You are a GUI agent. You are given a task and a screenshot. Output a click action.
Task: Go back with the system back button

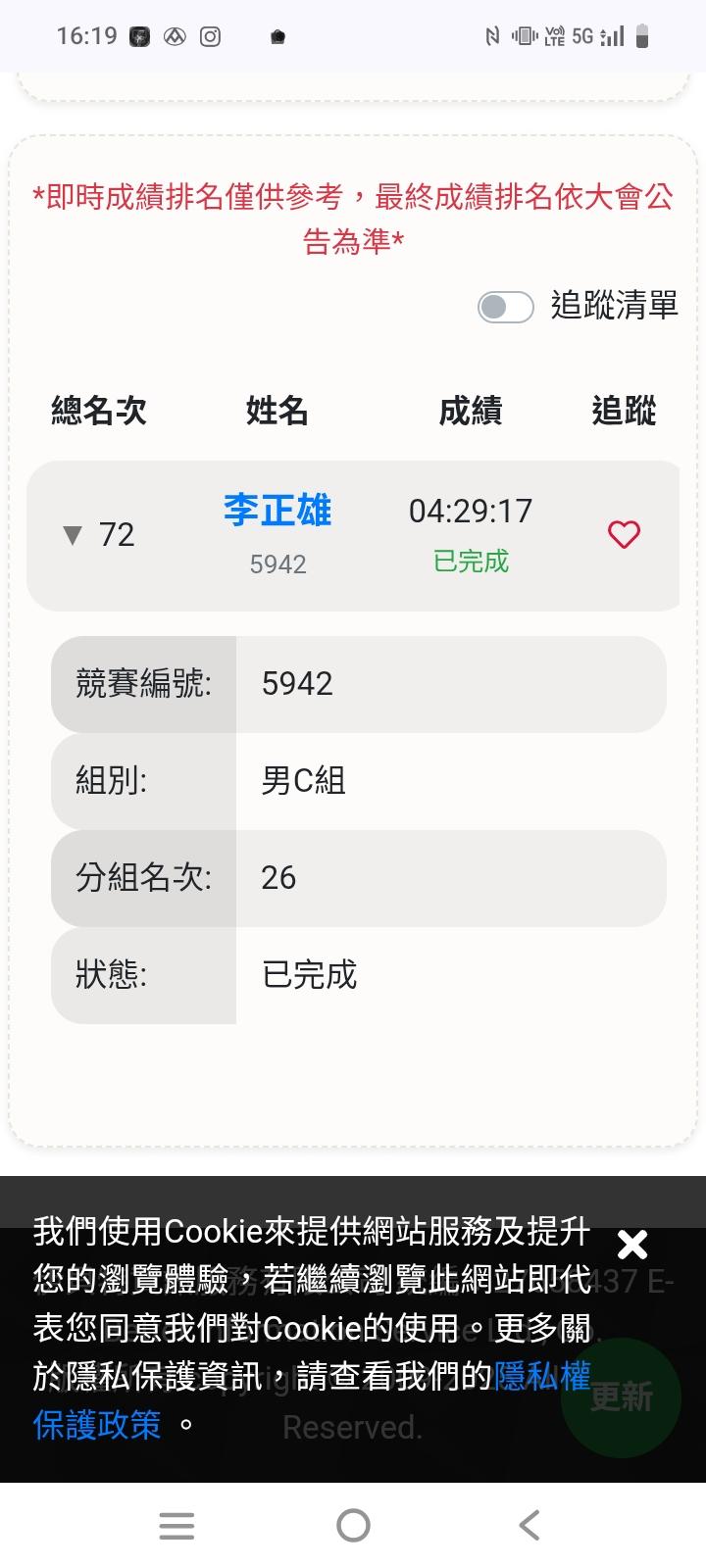click(x=529, y=1525)
